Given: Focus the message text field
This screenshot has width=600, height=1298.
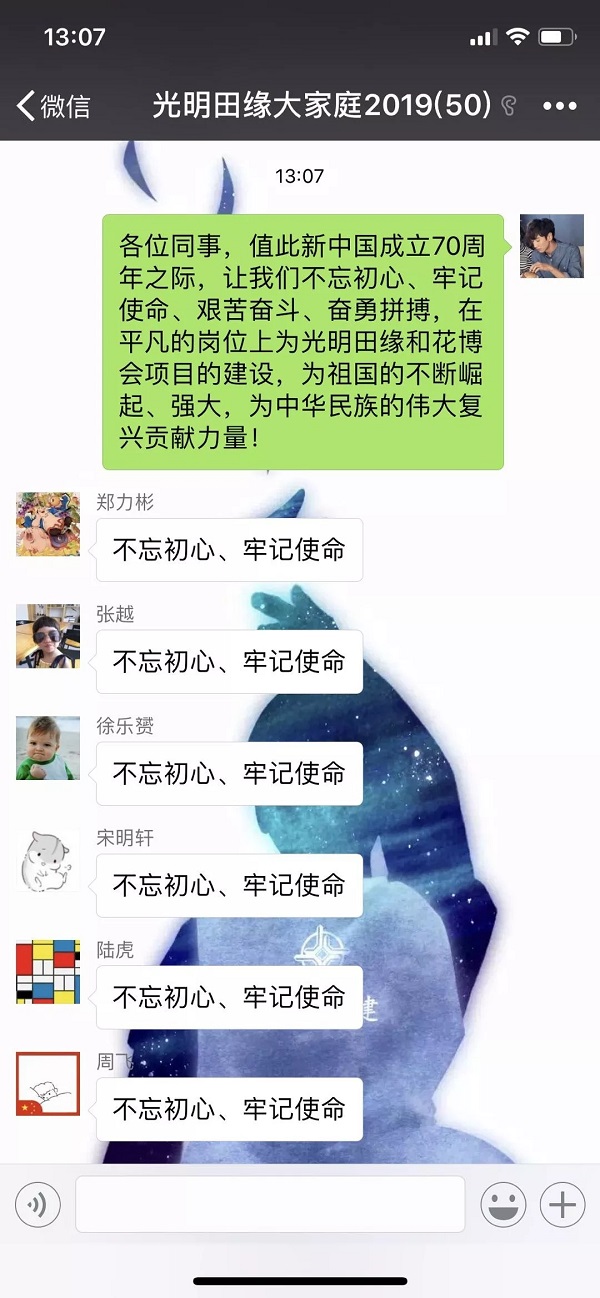Looking at the screenshot, I should 270,1204.
